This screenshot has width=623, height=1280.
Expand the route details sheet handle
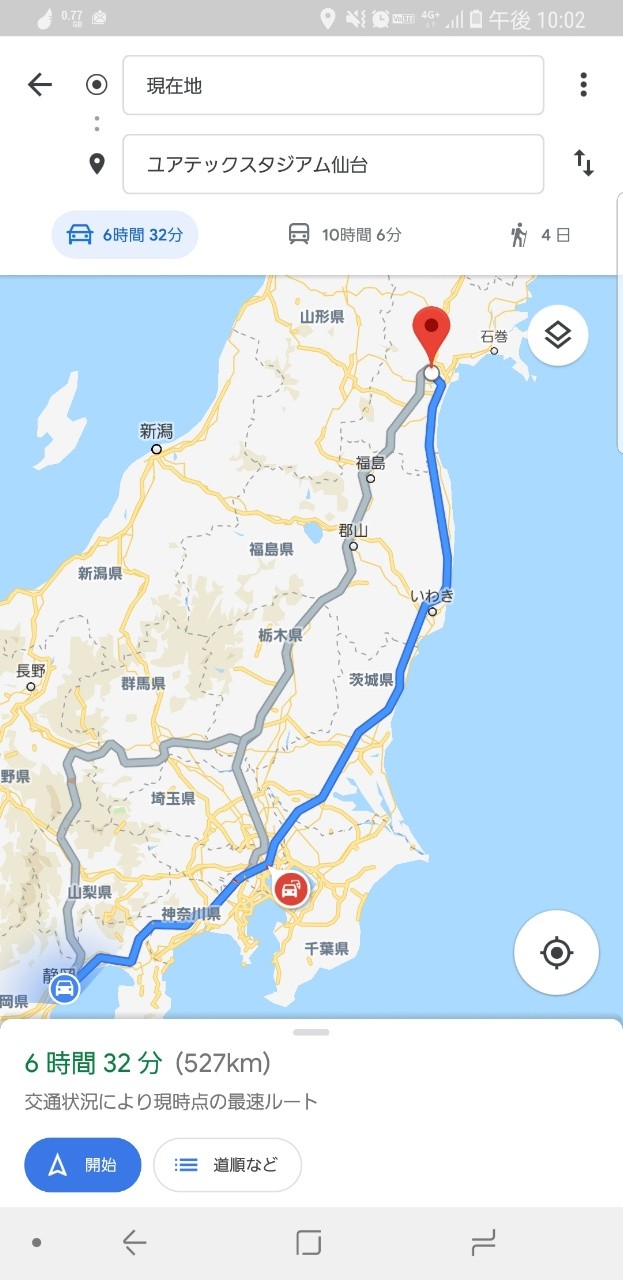[x=312, y=1031]
